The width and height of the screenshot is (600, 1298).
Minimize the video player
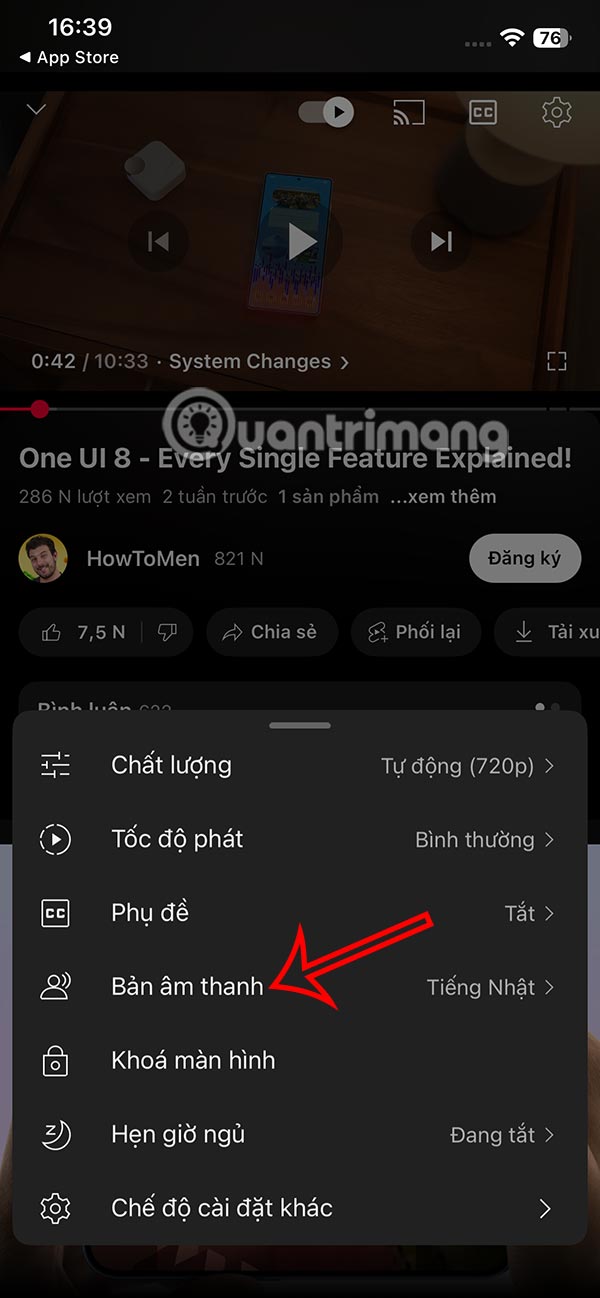pos(36,109)
